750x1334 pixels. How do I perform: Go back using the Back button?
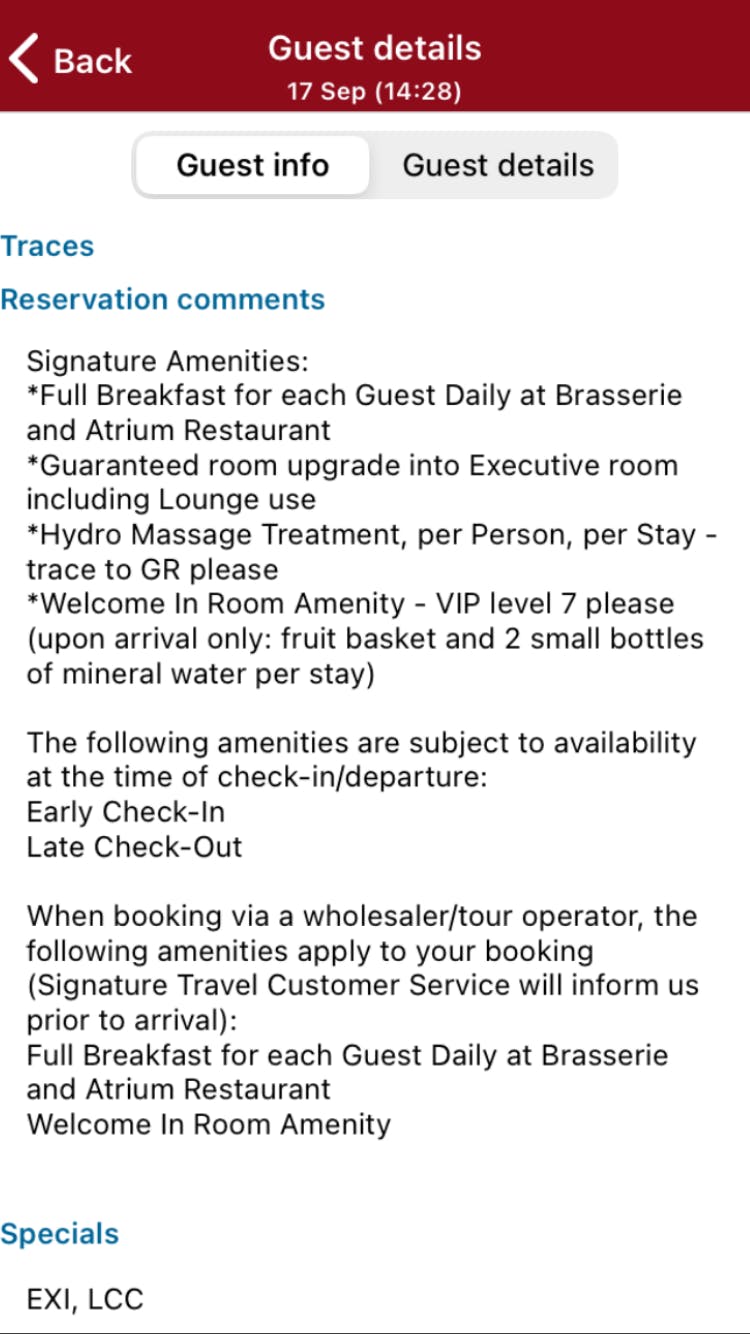point(70,60)
